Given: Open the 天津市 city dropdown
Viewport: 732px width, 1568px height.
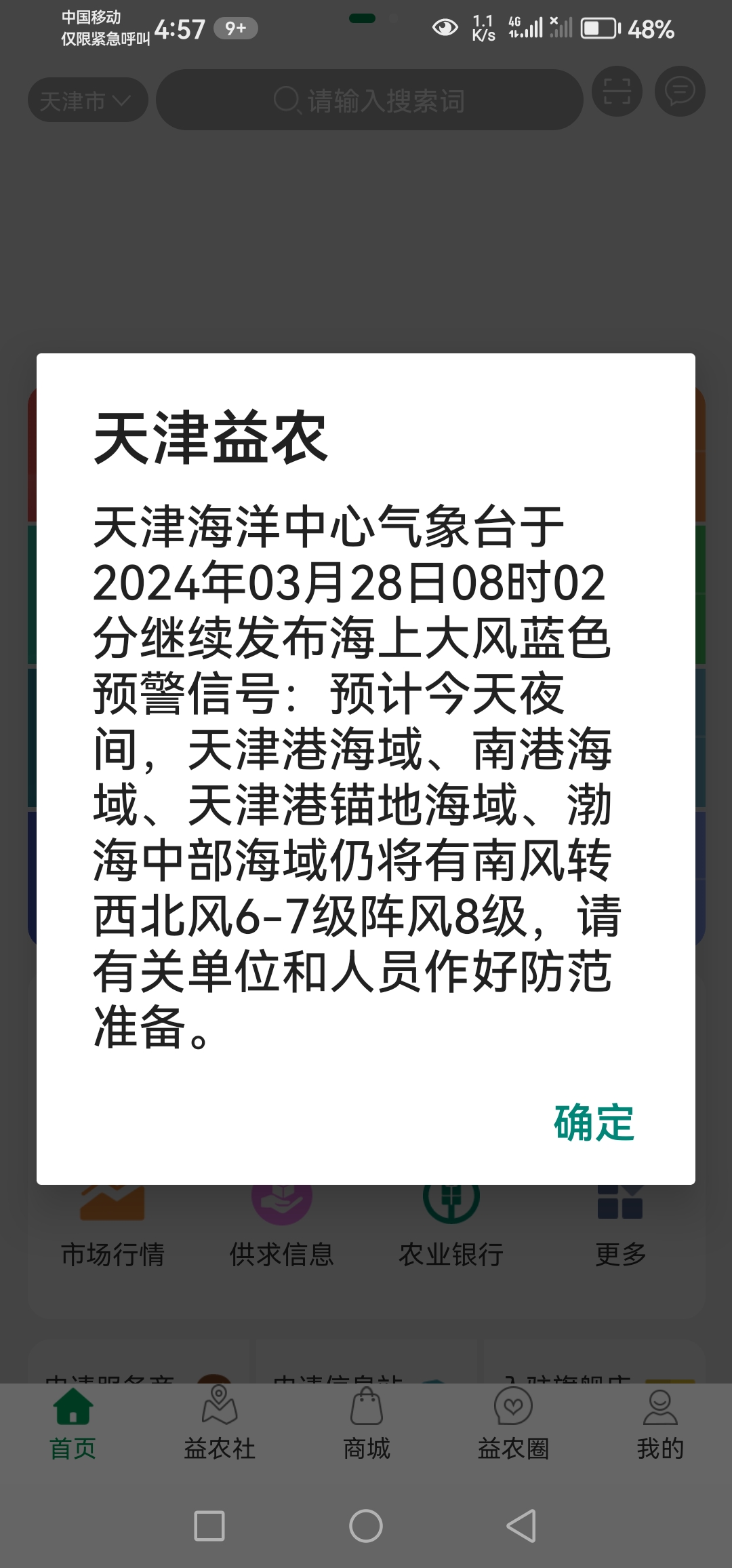Looking at the screenshot, I should coord(87,100).
